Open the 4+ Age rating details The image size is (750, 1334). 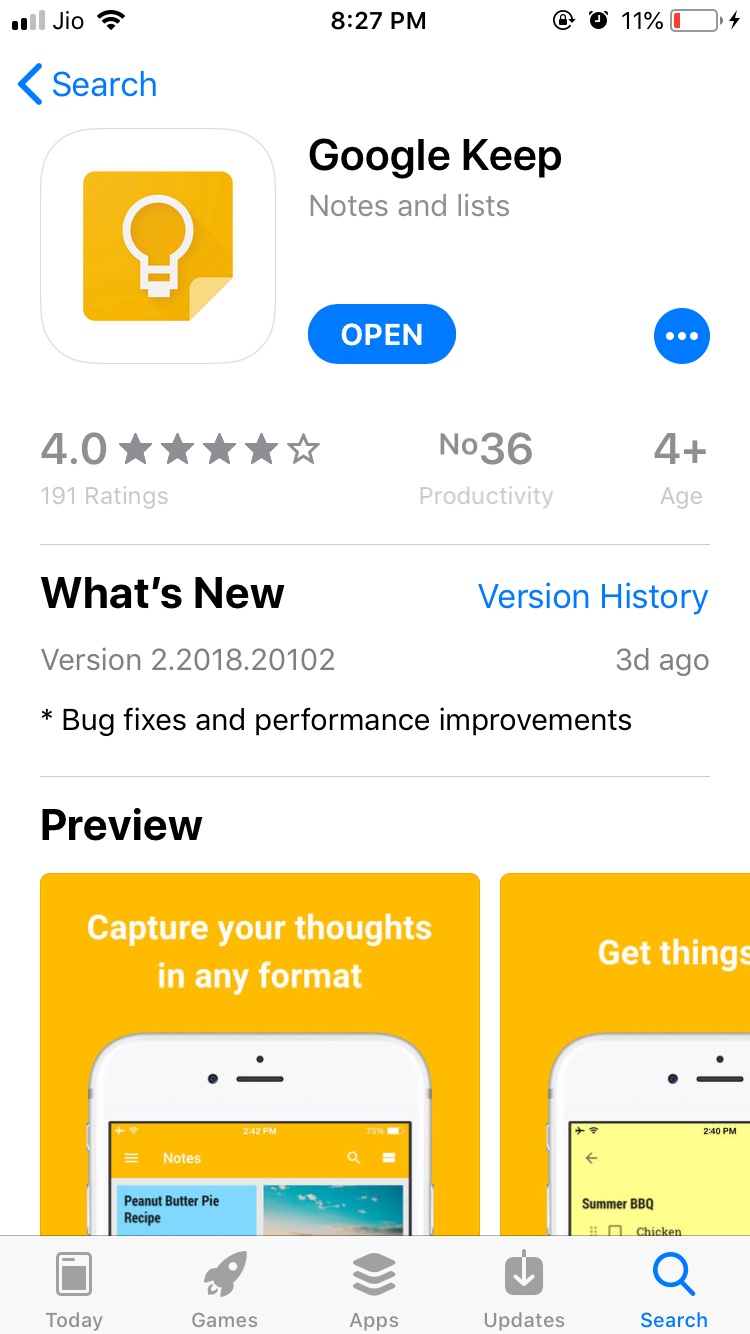tap(680, 465)
